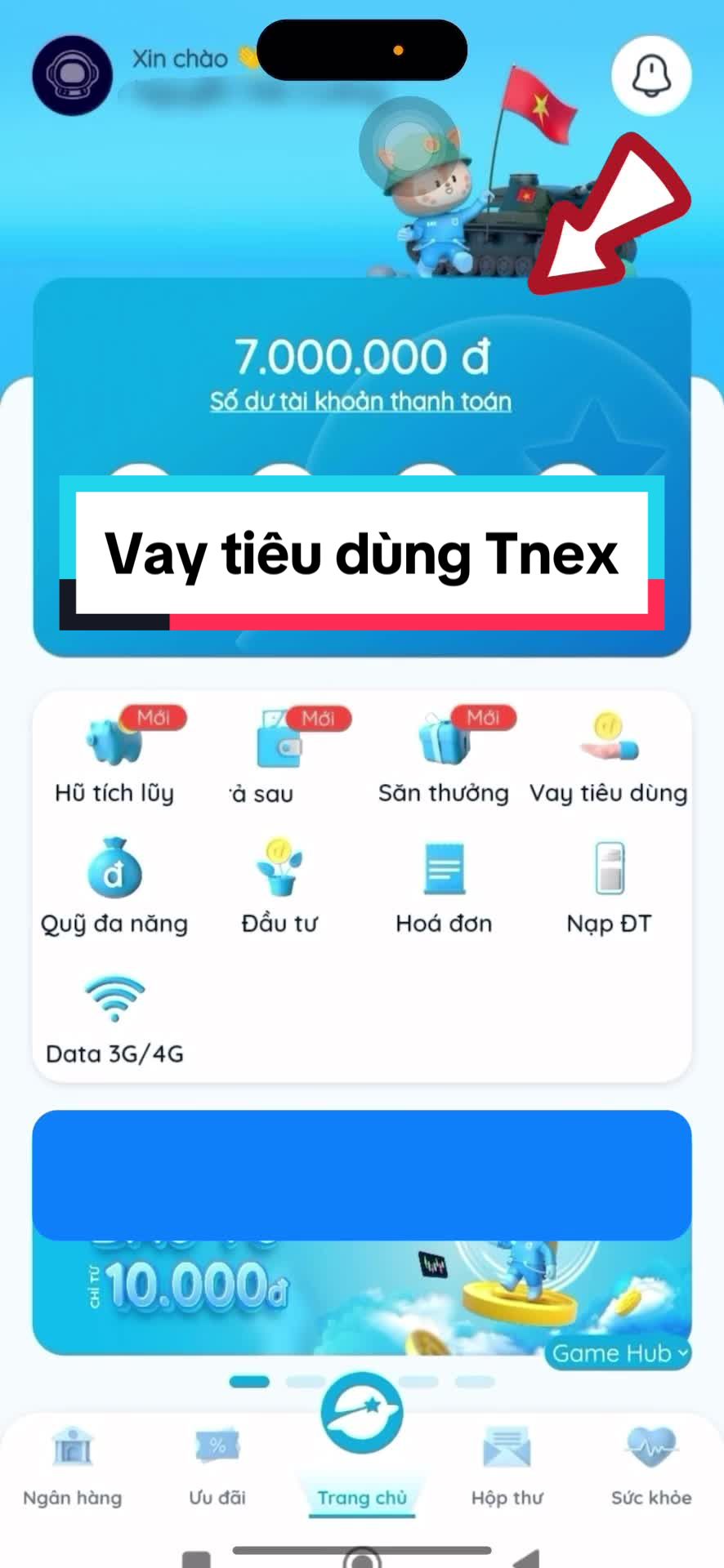Expand the Game Hub button
Image resolution: width=724 pixels, height=1568 pixels.
click(619, 1353)
